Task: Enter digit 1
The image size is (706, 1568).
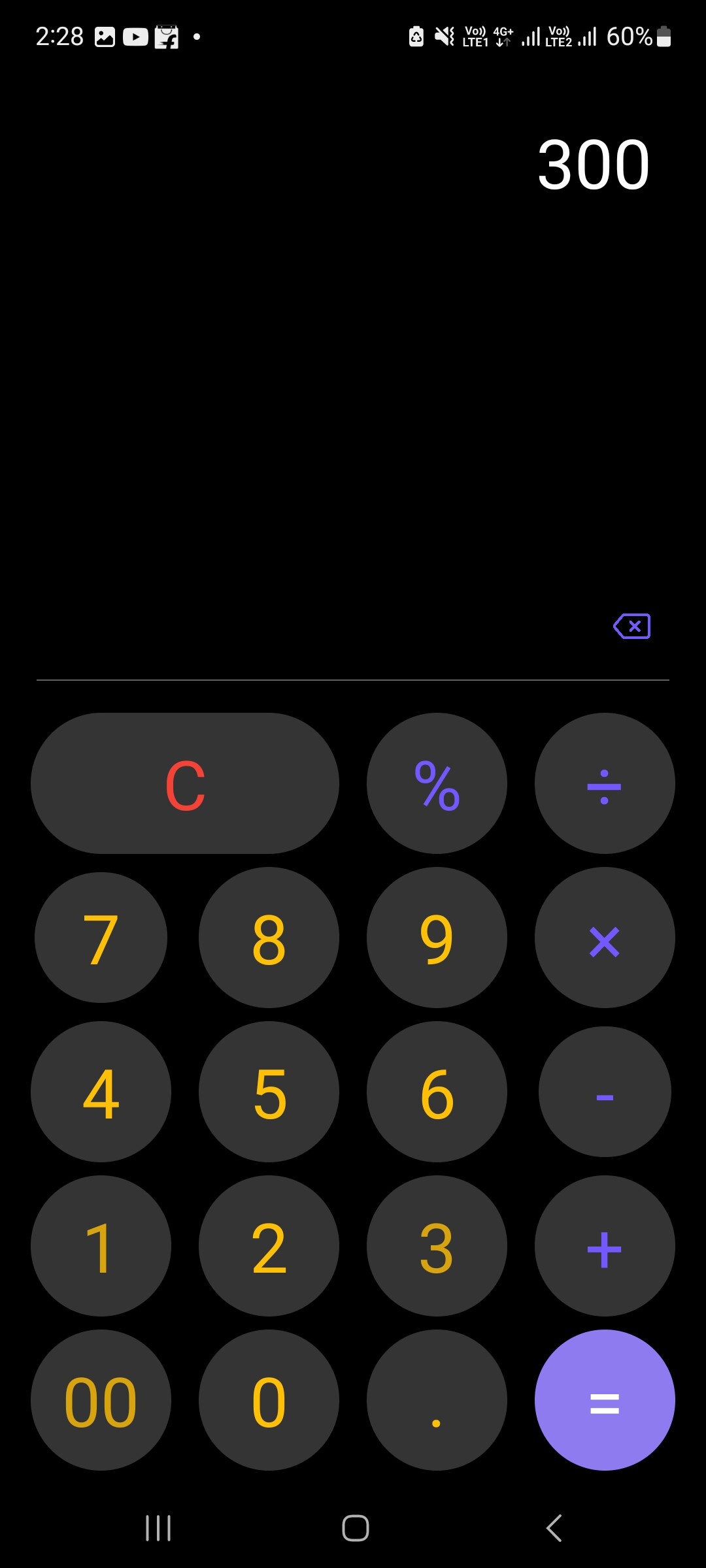Action: [101, 1246]
